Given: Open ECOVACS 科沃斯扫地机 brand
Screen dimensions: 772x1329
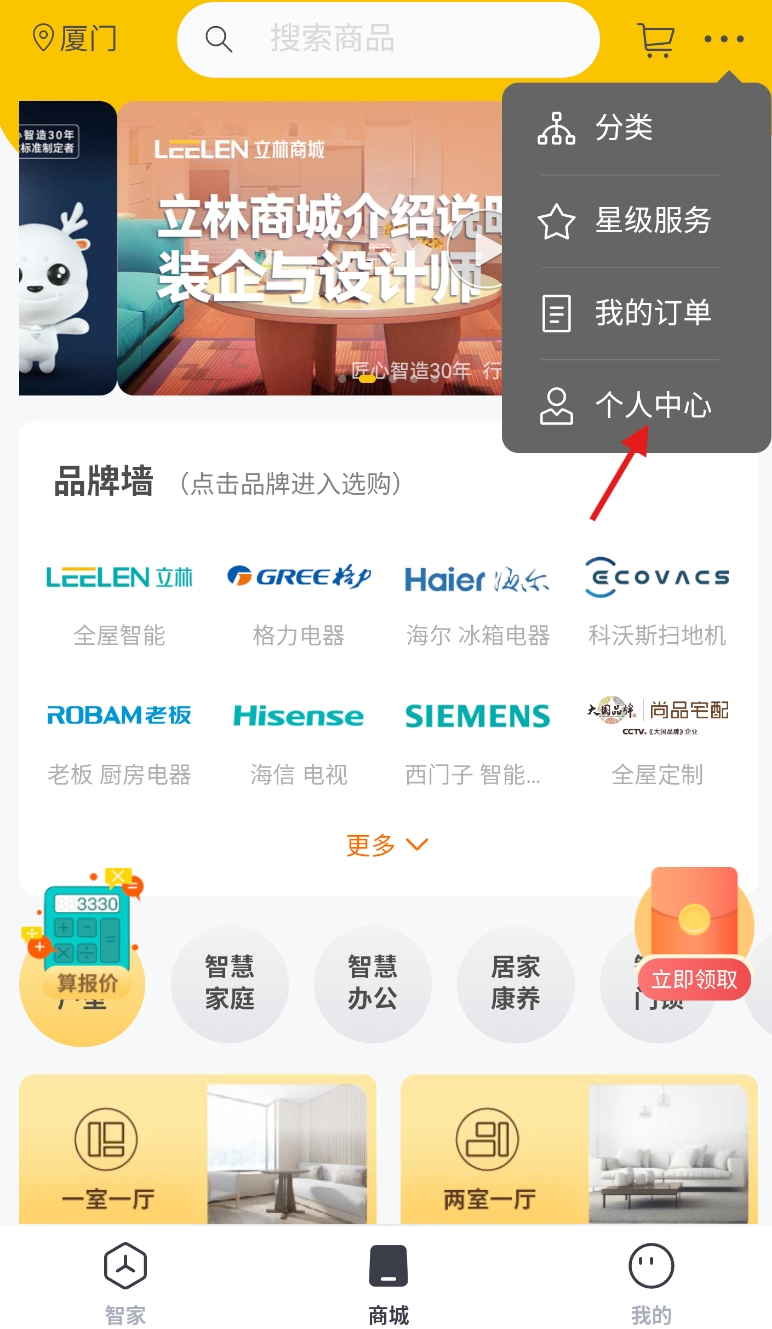Looking at the screenshot, I should [x=657, y=600].
